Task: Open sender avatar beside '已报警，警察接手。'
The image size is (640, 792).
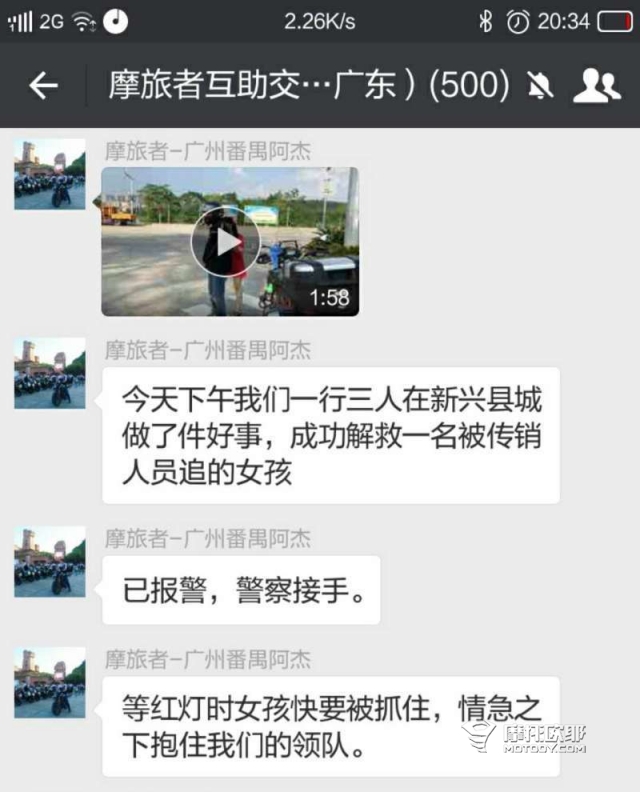Action: click(x=49, y=561)
